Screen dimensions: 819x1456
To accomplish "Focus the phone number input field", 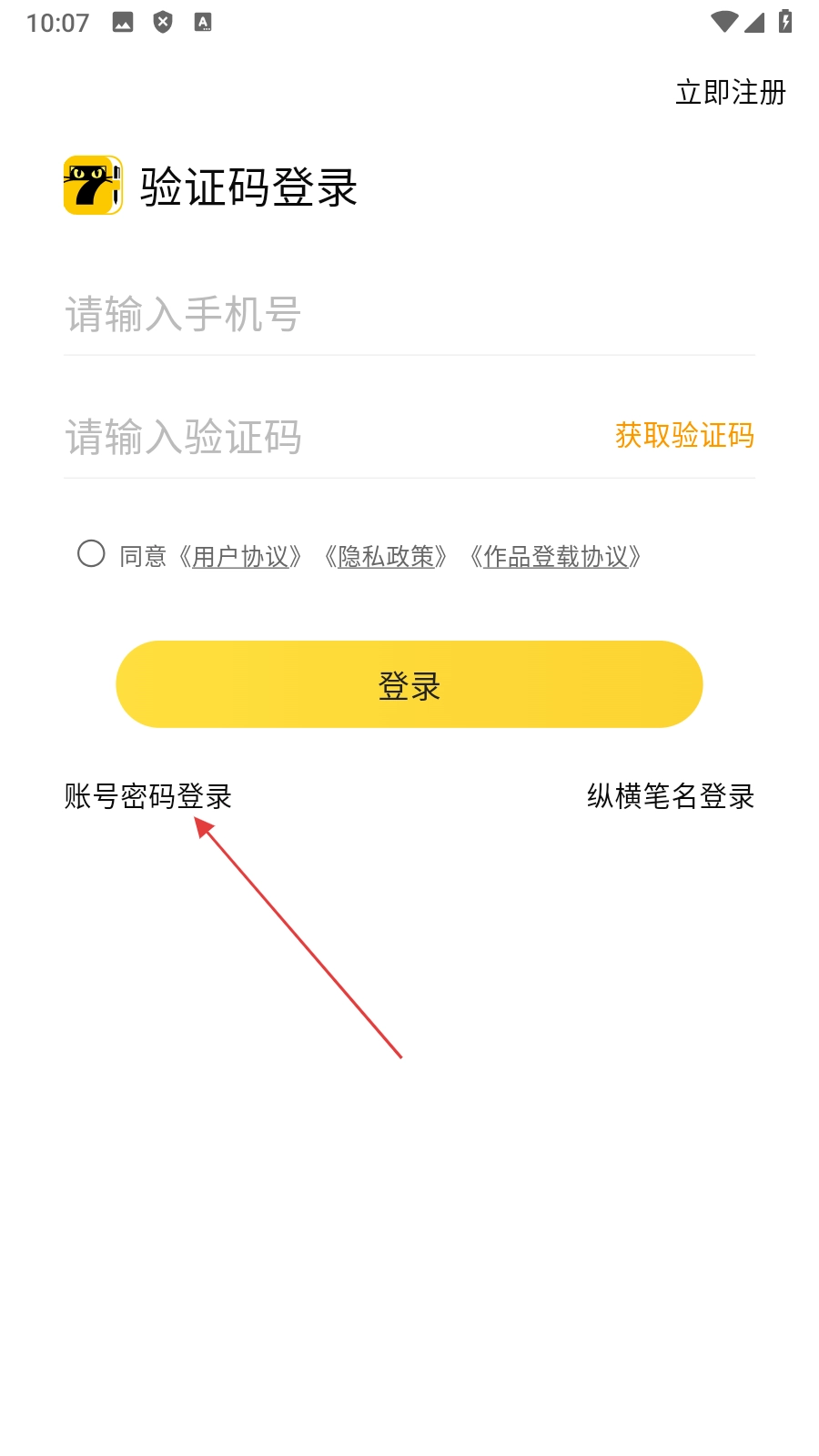I will point(409,315).
